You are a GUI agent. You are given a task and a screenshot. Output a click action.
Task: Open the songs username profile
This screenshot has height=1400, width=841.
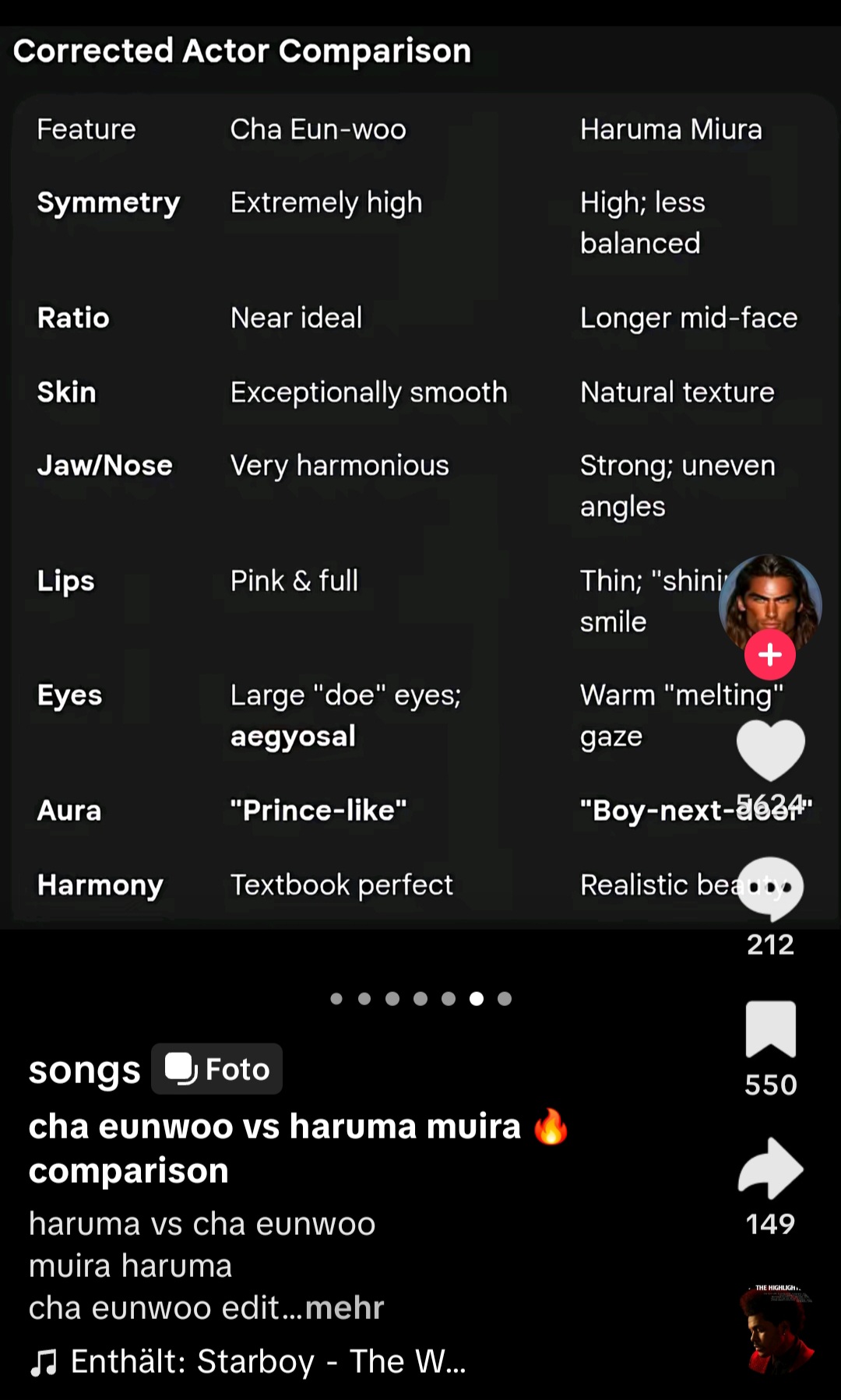pos(84,1069)
